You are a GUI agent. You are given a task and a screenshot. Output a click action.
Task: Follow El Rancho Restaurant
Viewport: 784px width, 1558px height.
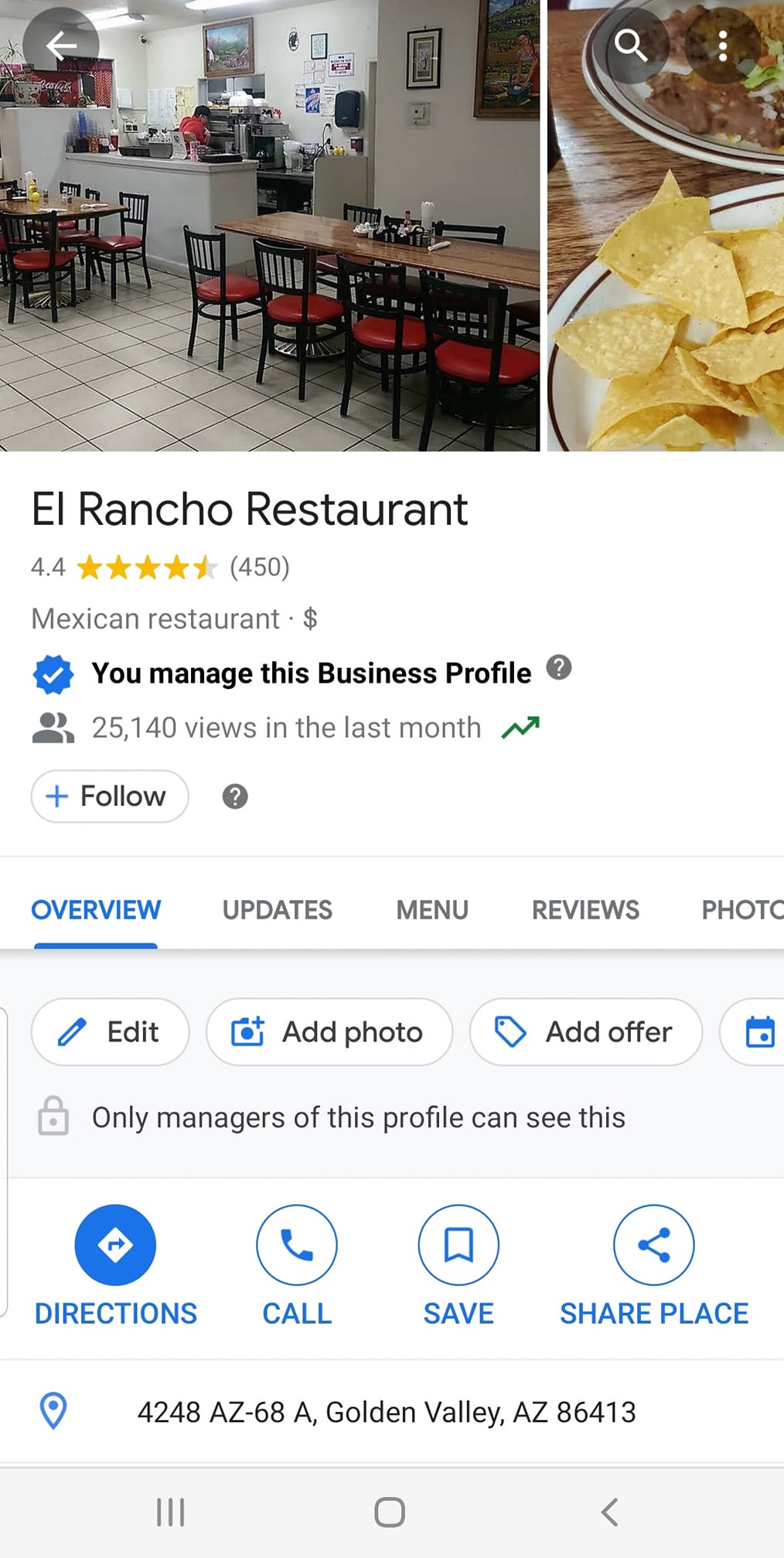110,796
